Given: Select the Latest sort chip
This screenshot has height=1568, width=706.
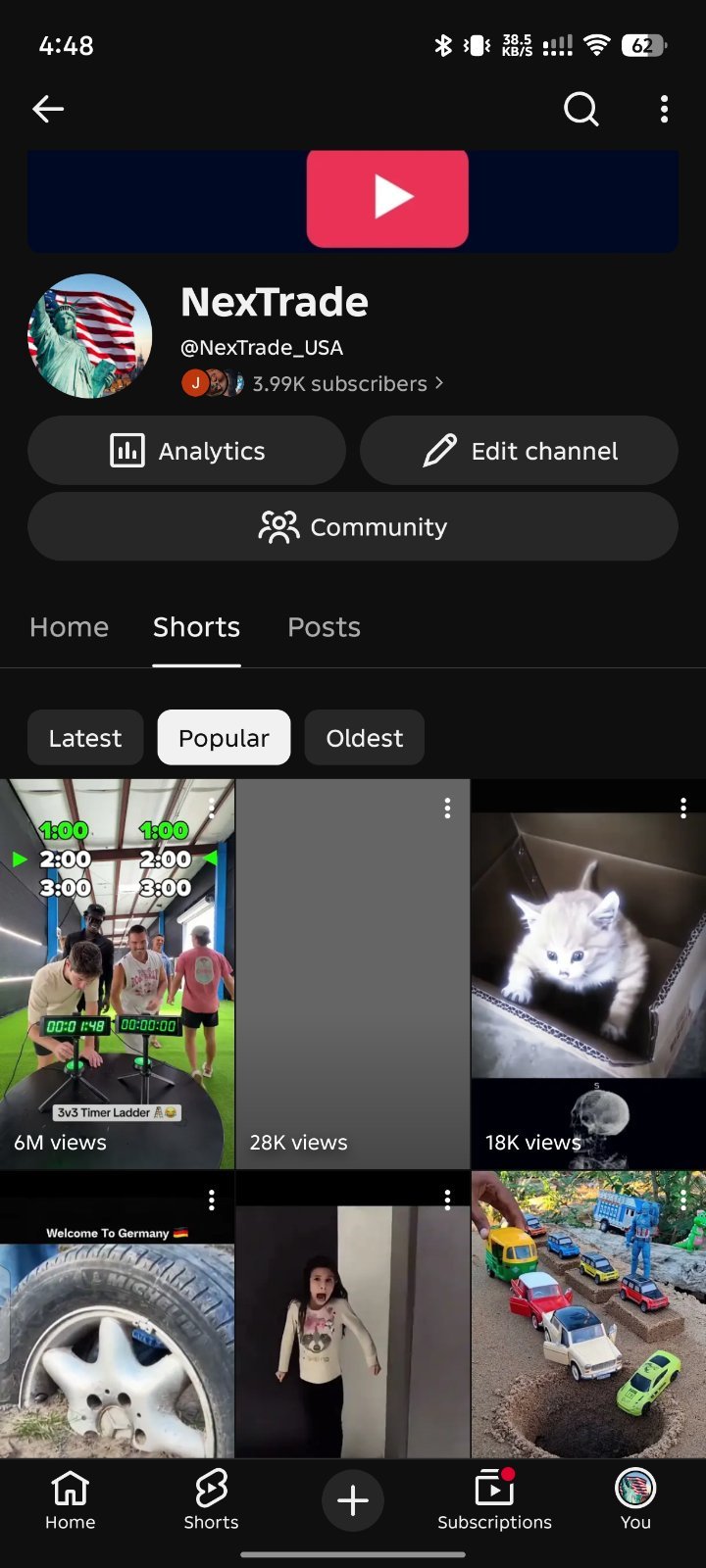Looking at the screenshot, I should [85, 738].
